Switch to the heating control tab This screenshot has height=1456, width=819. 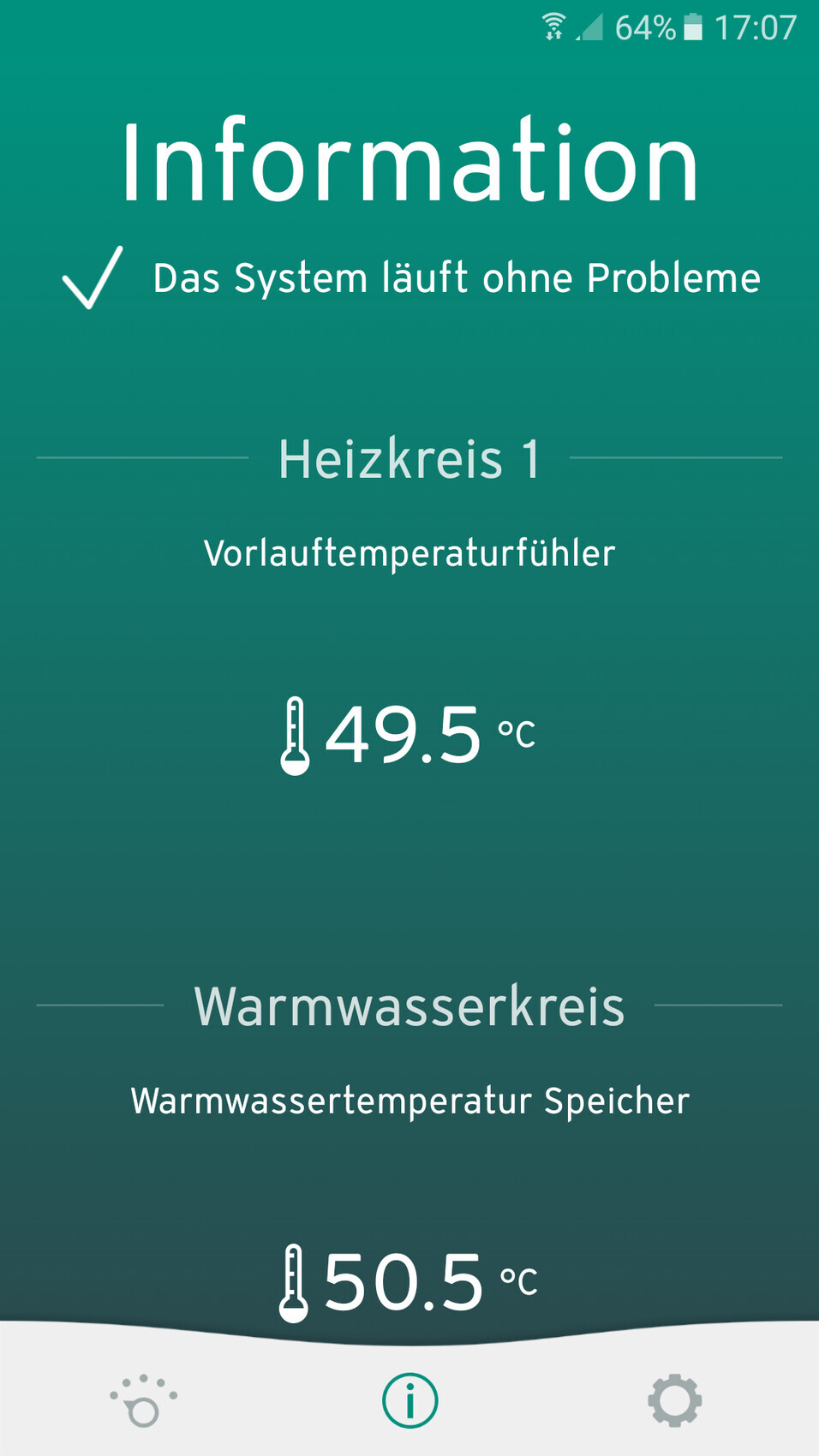tap(143, 1401)
